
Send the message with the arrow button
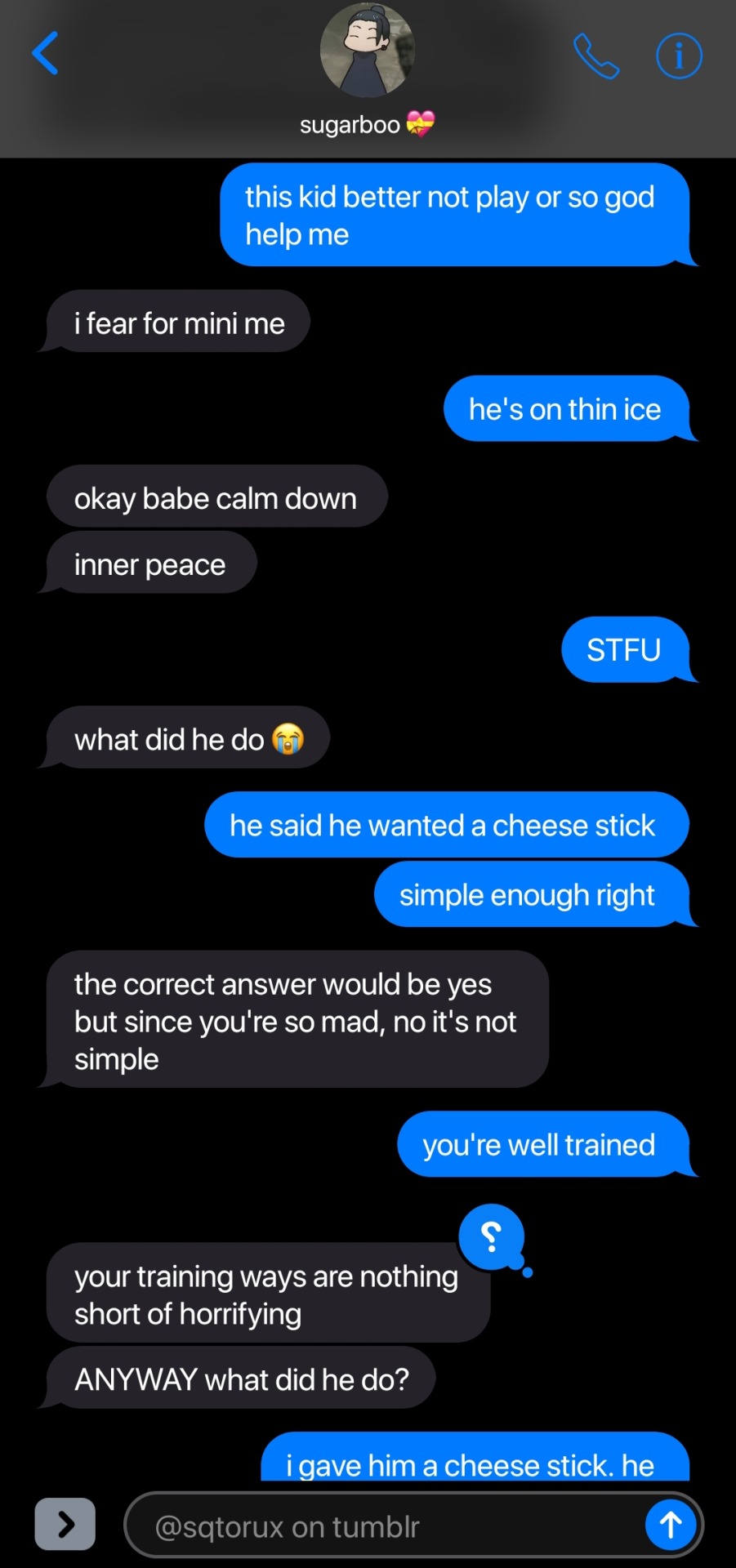tap(671, 1524)
